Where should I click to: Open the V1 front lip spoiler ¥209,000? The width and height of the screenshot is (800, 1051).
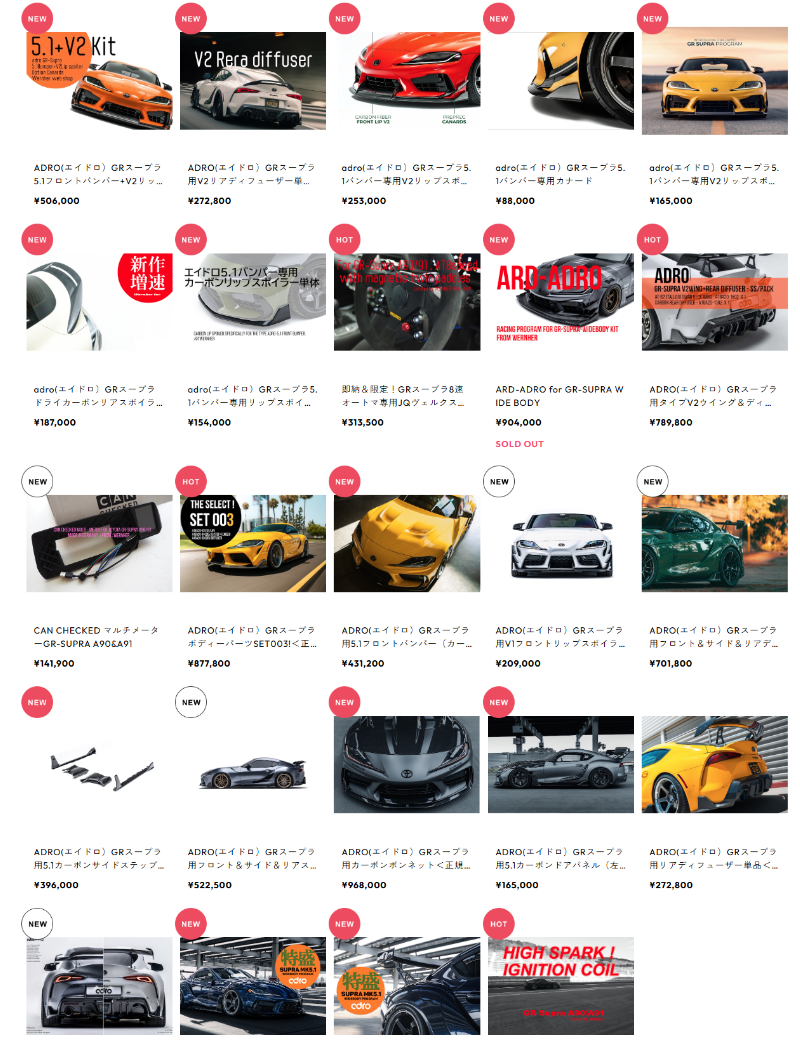561,544
